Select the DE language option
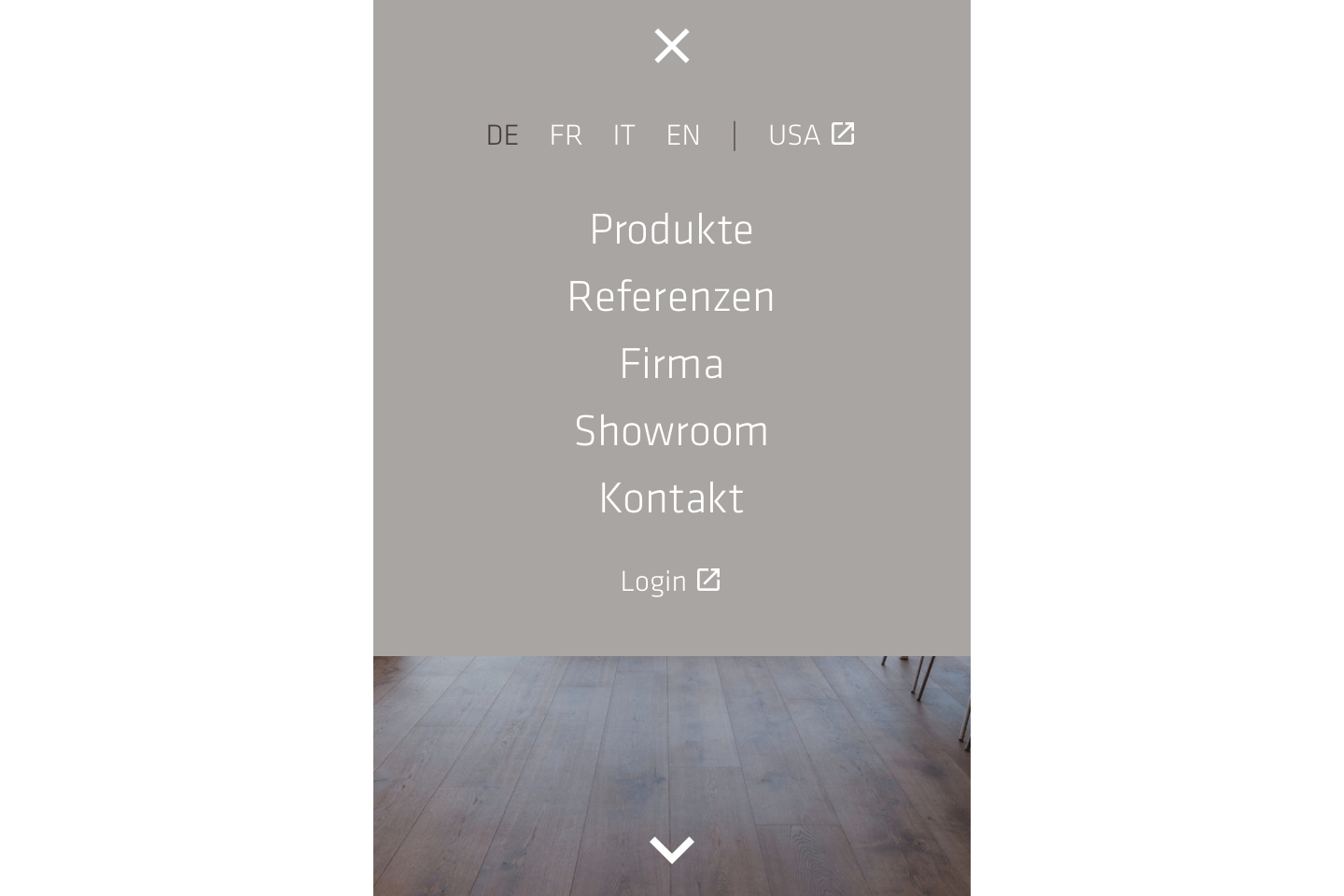Viewport: 1344px width, 896px height. tap(502, 135)
